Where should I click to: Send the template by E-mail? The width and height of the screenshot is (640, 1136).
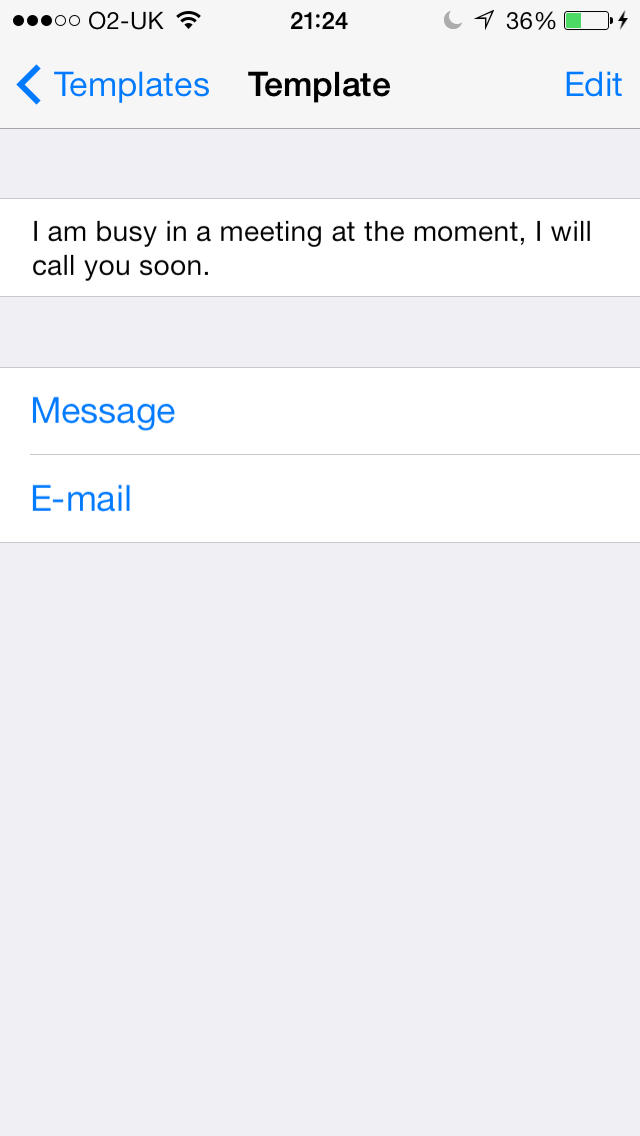click(320, 498)
